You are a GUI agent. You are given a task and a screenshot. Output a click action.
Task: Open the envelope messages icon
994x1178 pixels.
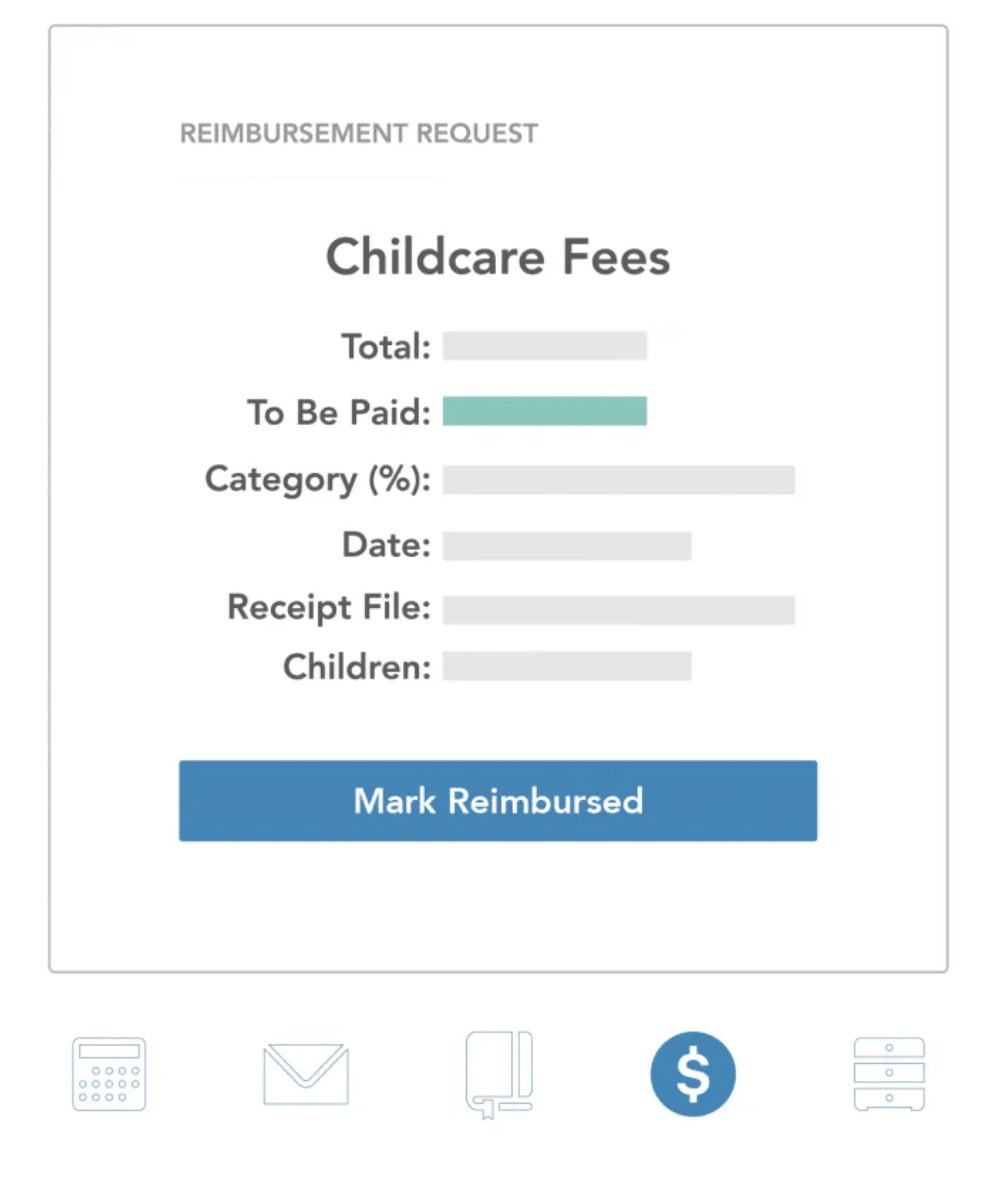click(x=304, y=1073)
